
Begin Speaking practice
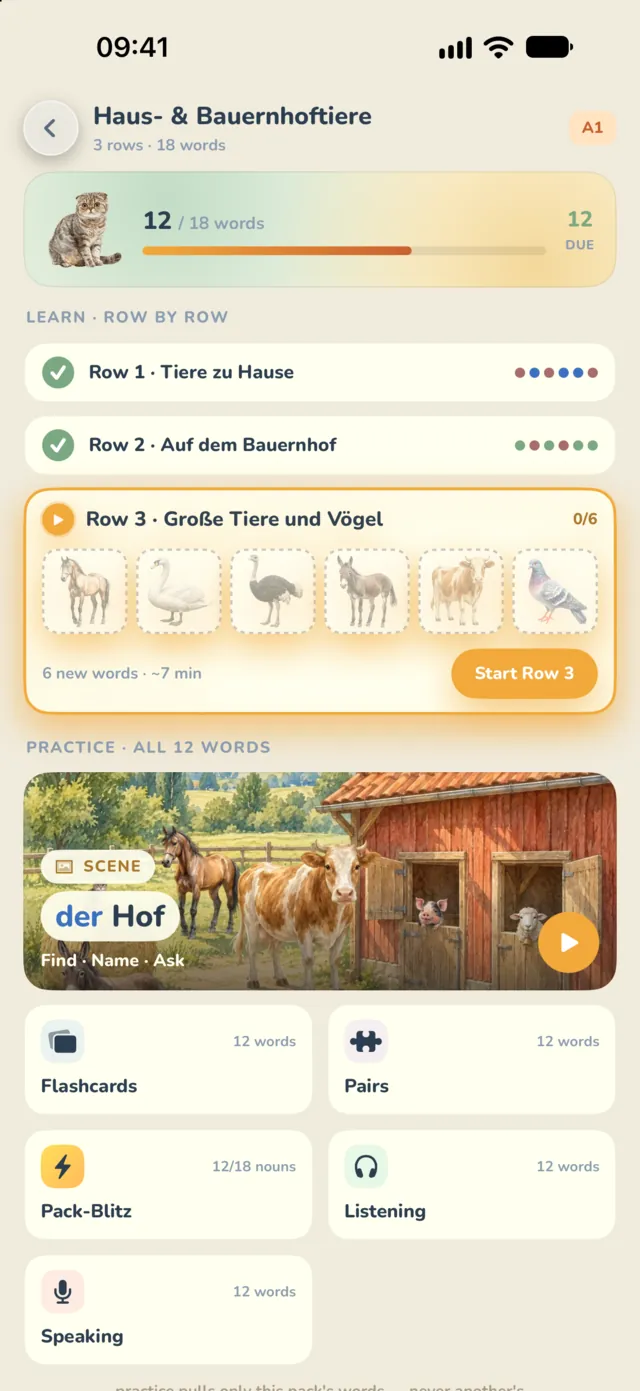tap(168, 1310)
